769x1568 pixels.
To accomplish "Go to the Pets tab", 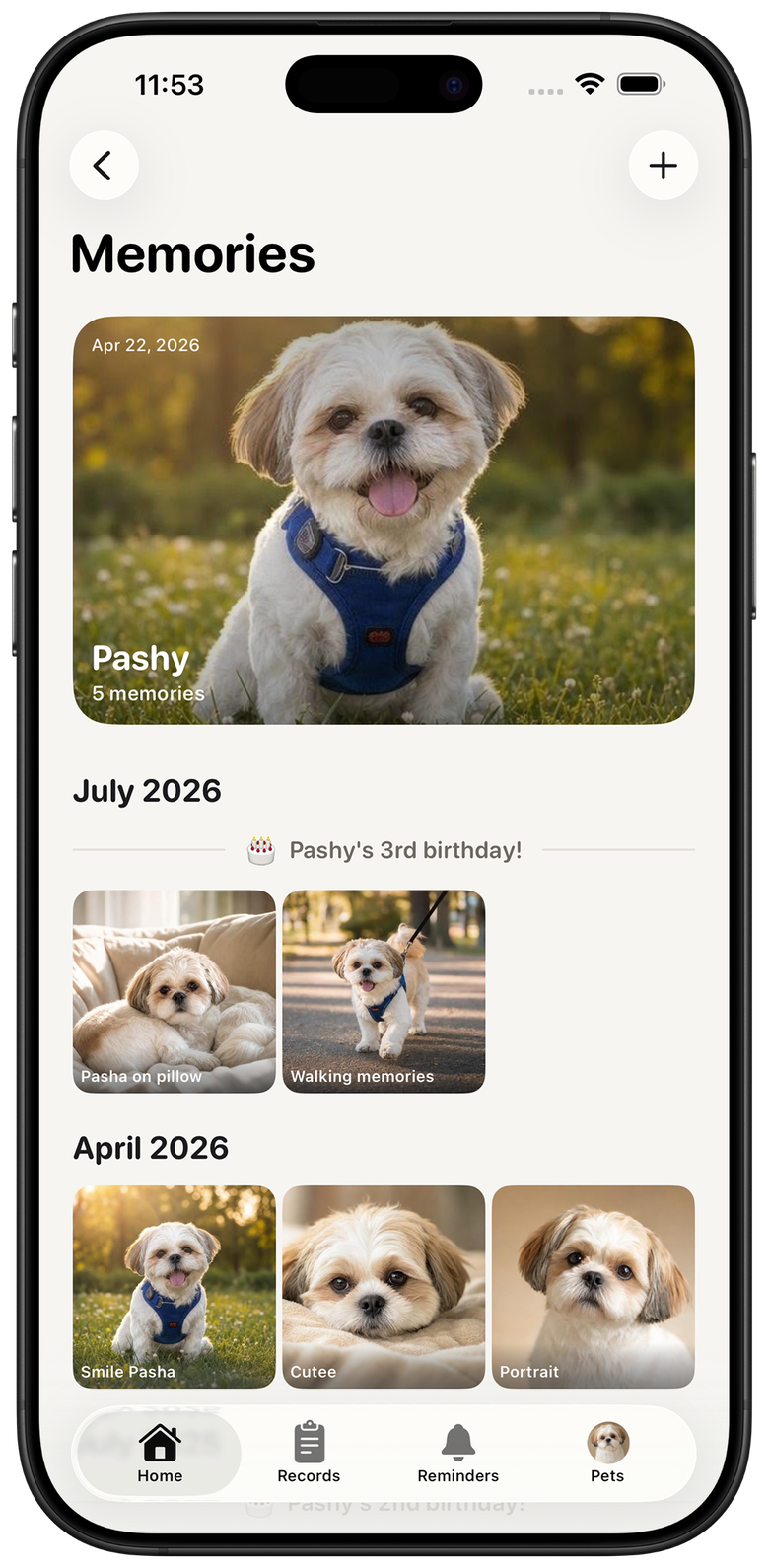I will (607, 1454).
